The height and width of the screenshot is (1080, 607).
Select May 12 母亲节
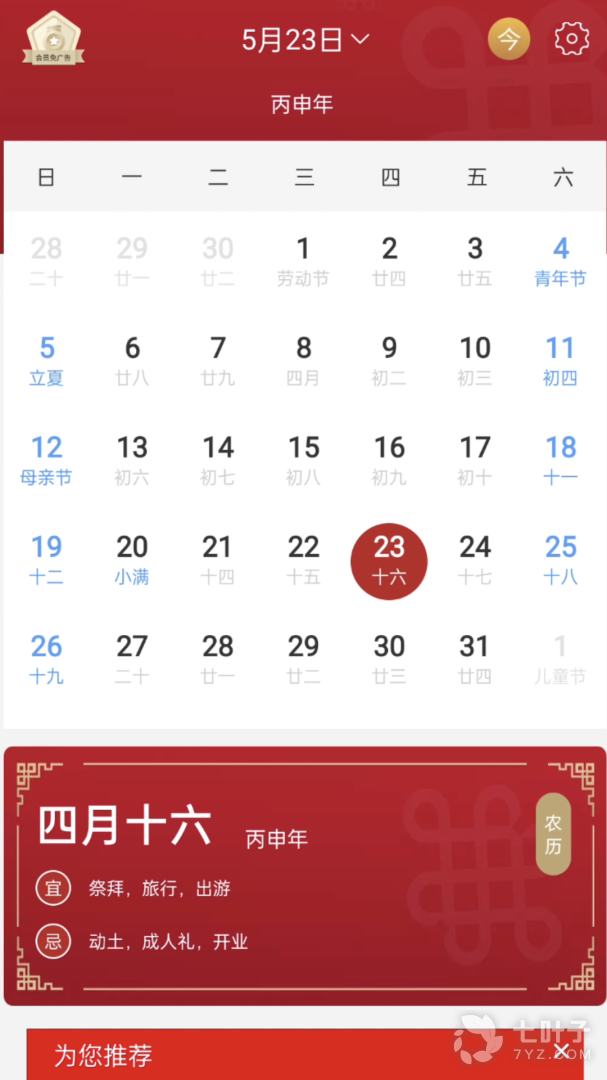[x=46, y=460]
